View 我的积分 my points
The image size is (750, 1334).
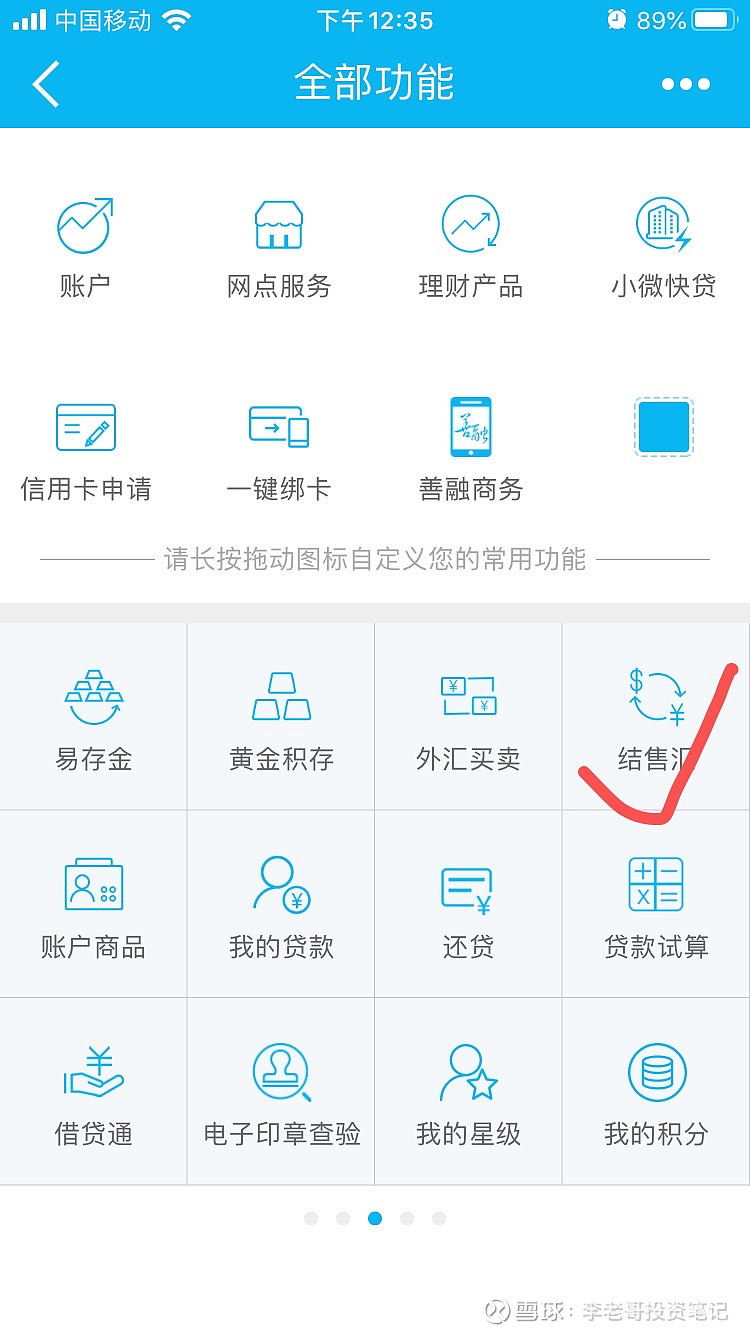tap(655, 1090)
